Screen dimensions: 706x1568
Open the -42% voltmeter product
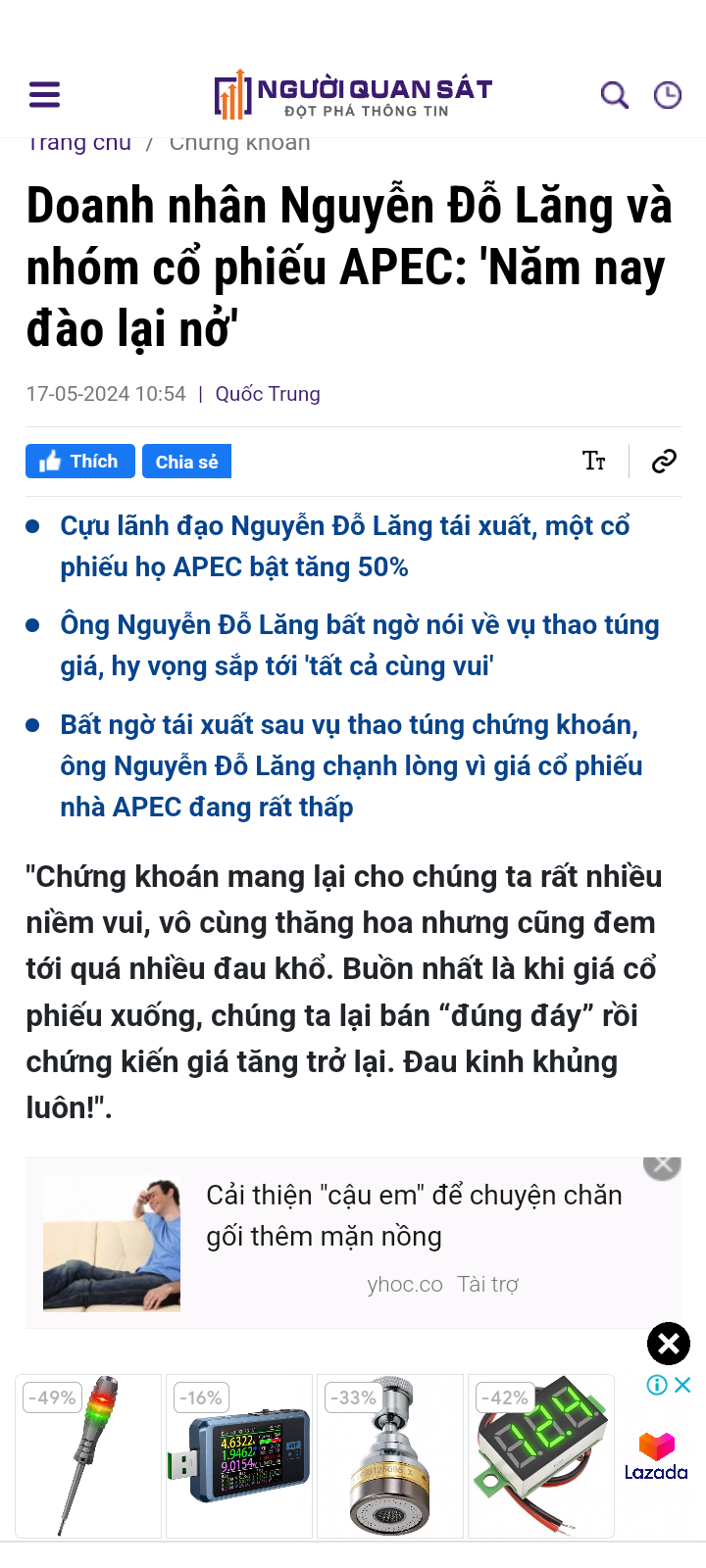[541, 1456]
